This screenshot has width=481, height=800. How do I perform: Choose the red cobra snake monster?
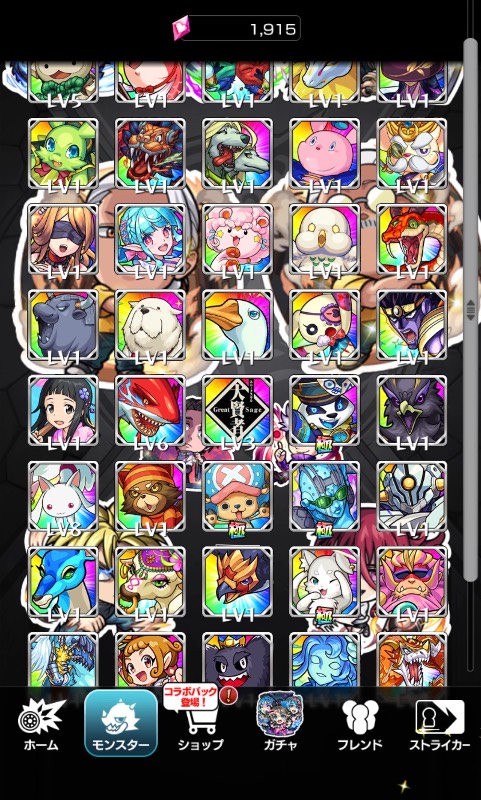[x=412, y=239]
